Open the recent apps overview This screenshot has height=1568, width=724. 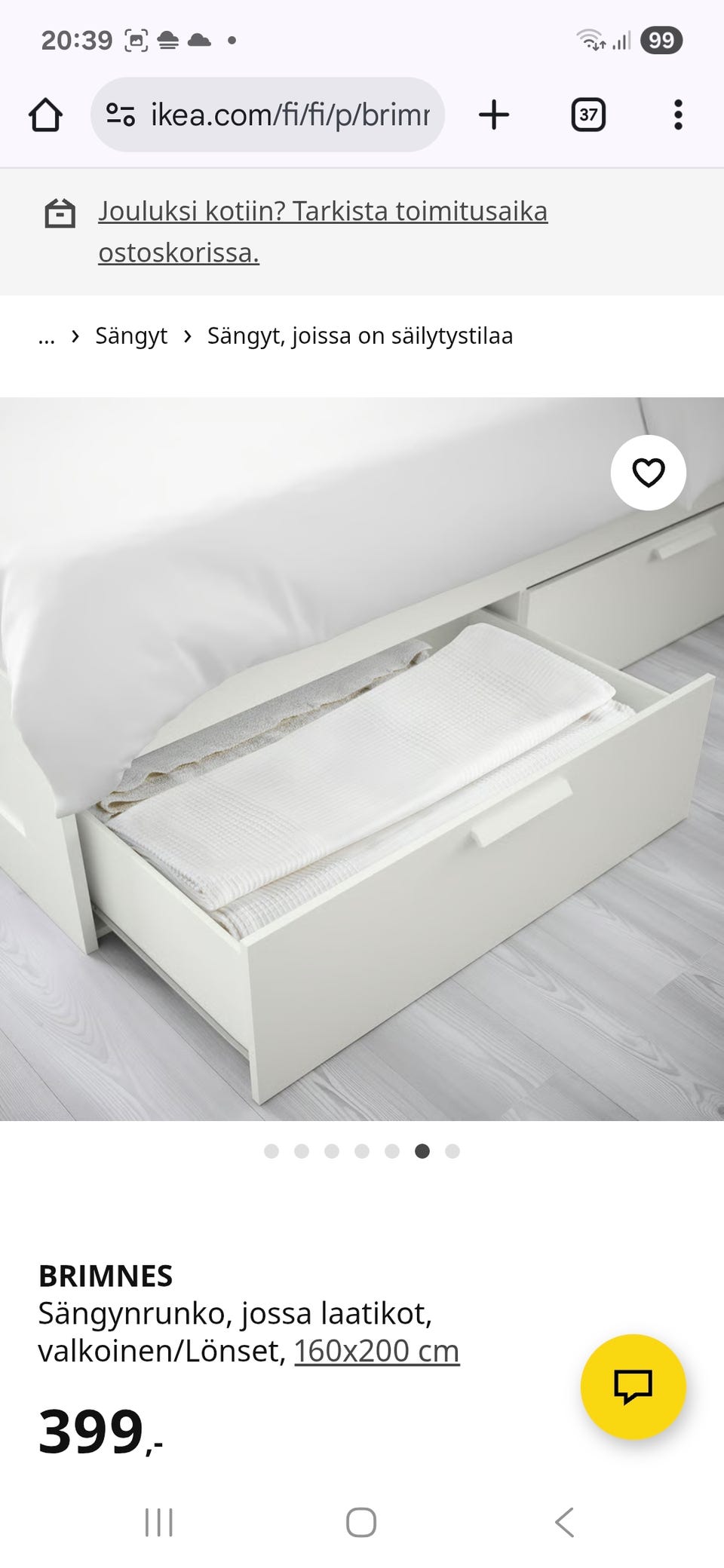coord(159,1522)
